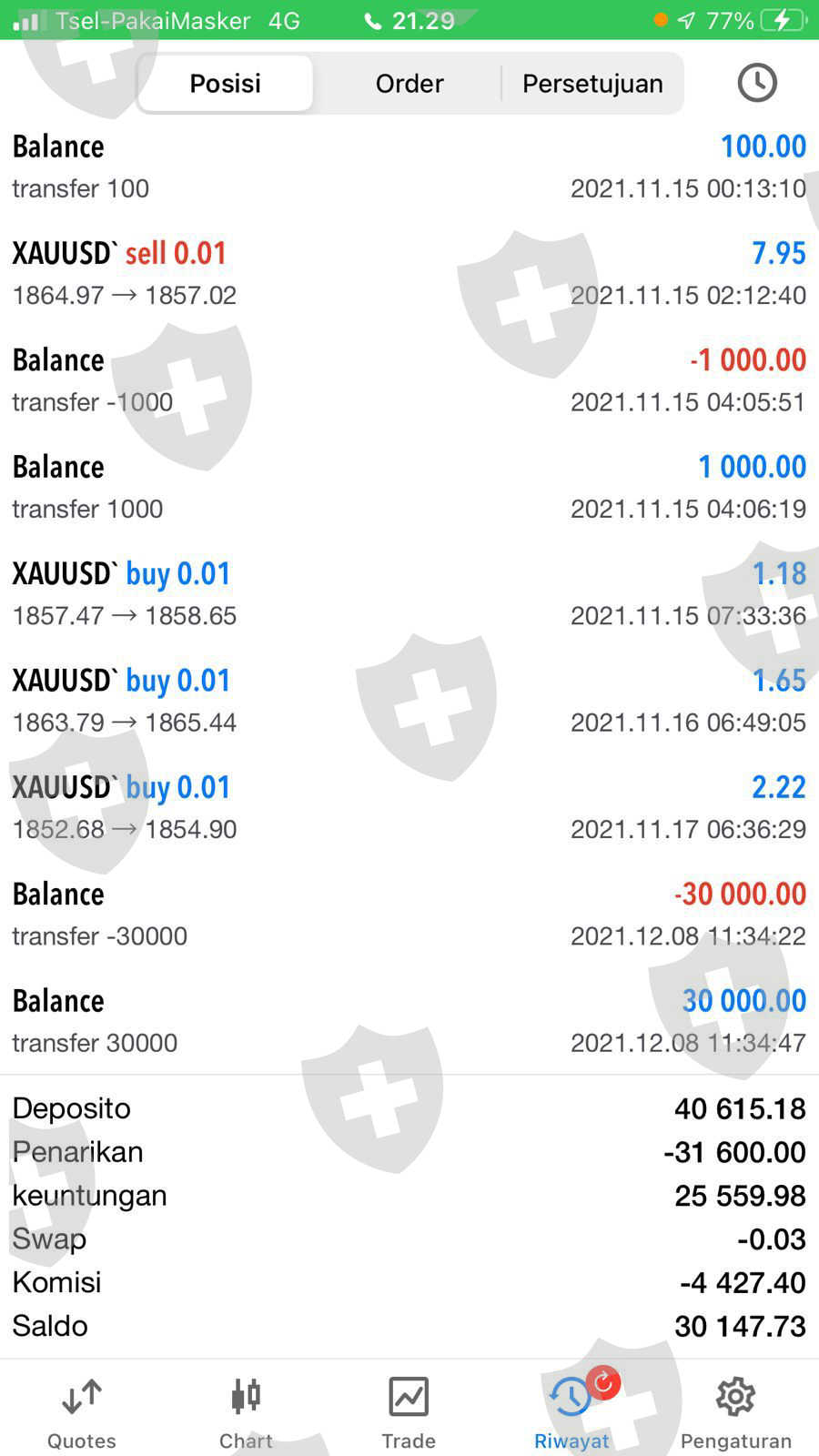Switch to the Trade tab
819x1456 pixels.
(x=409, y=1412)
